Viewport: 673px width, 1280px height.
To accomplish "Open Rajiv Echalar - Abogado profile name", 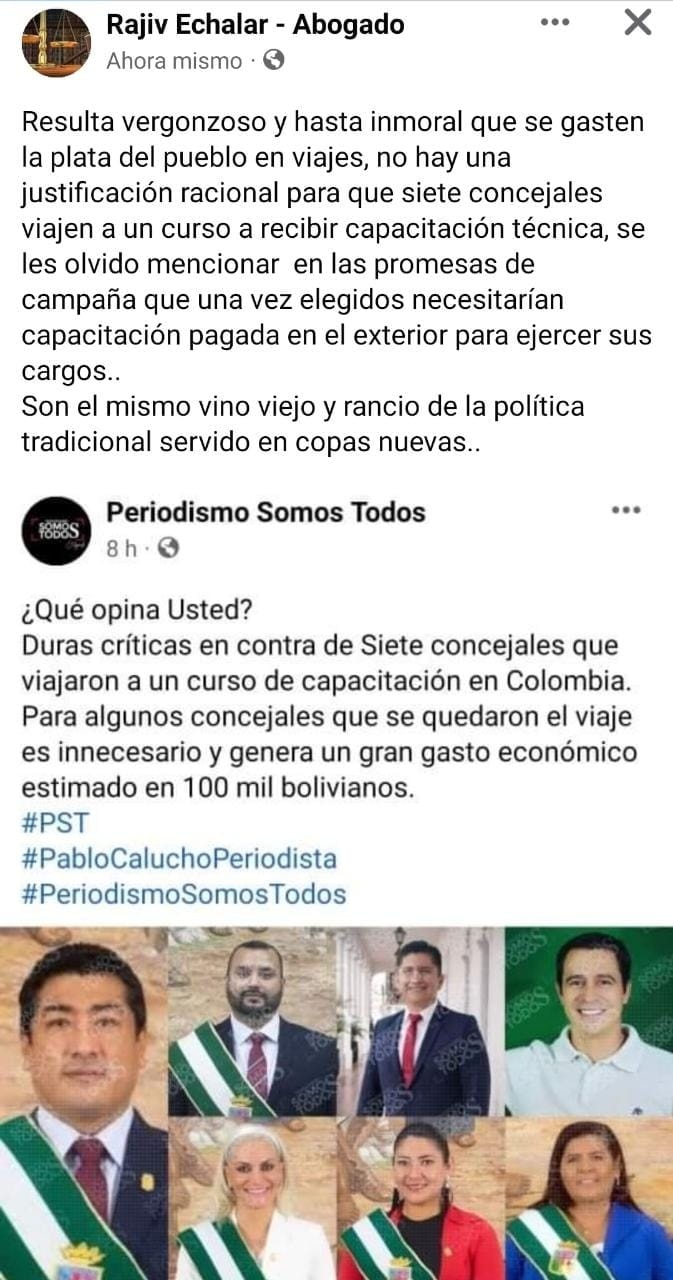I will tap(255, 25).
